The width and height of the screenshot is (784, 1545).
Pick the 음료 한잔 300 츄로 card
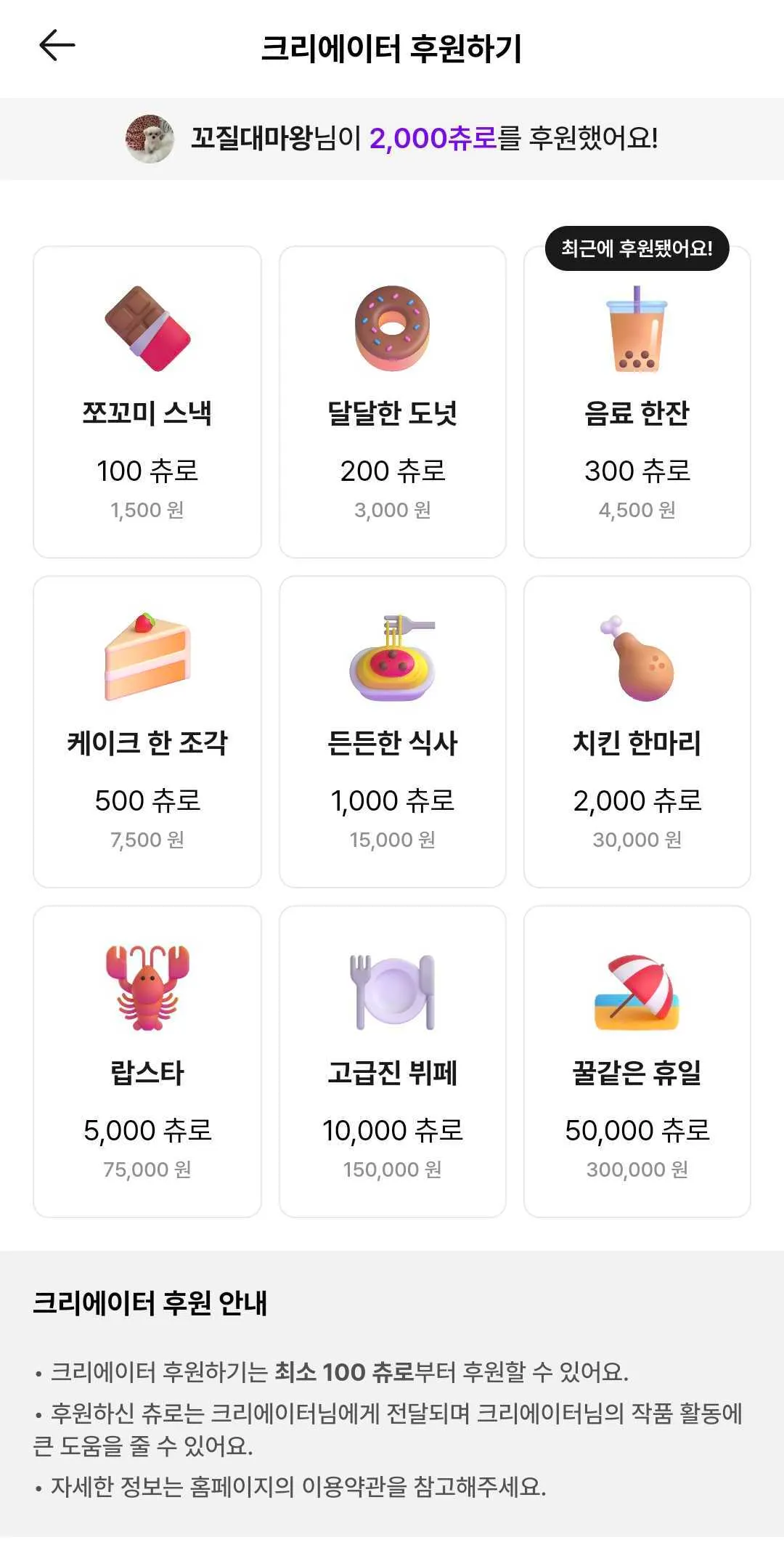pos(637,402)
